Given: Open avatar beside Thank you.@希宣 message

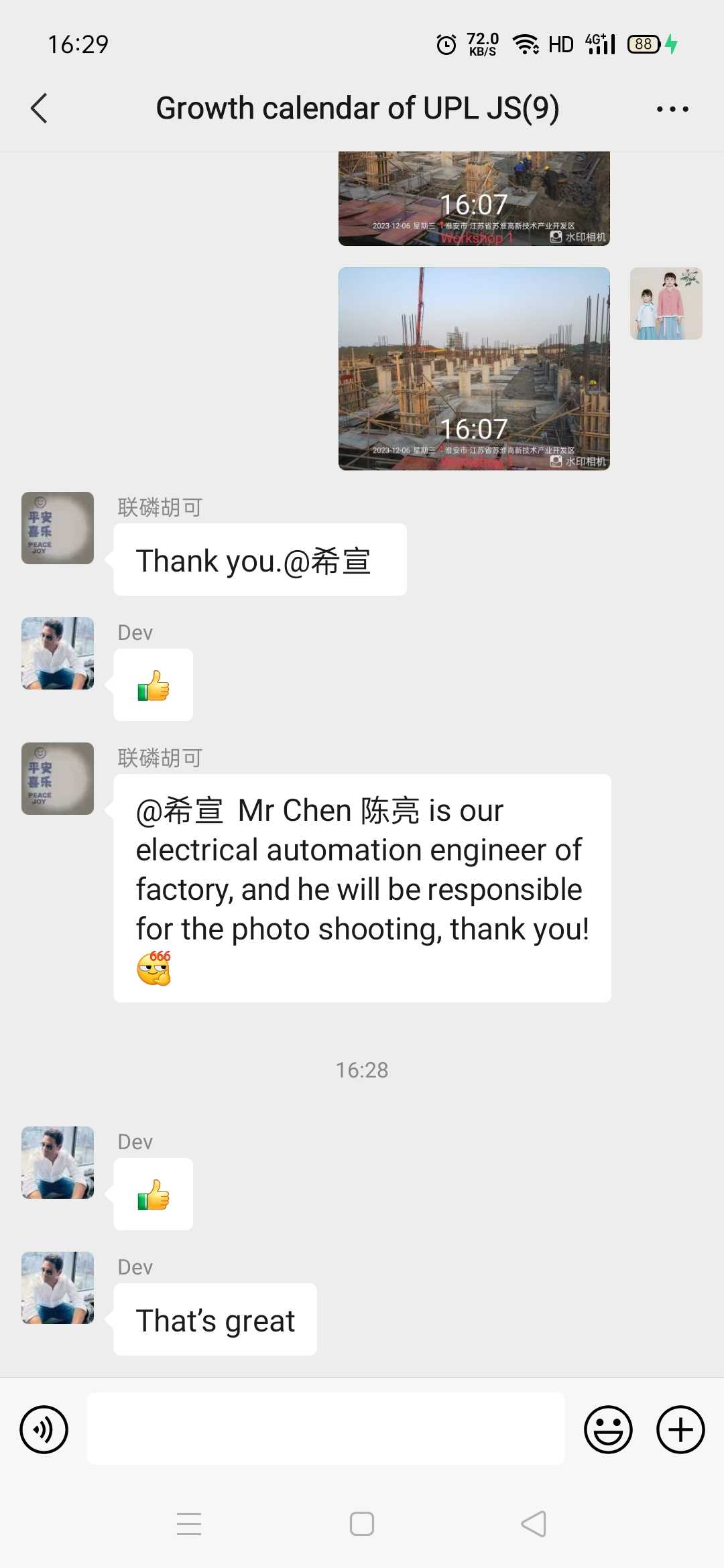Looking at the screenshot, I should coord(58,528).
